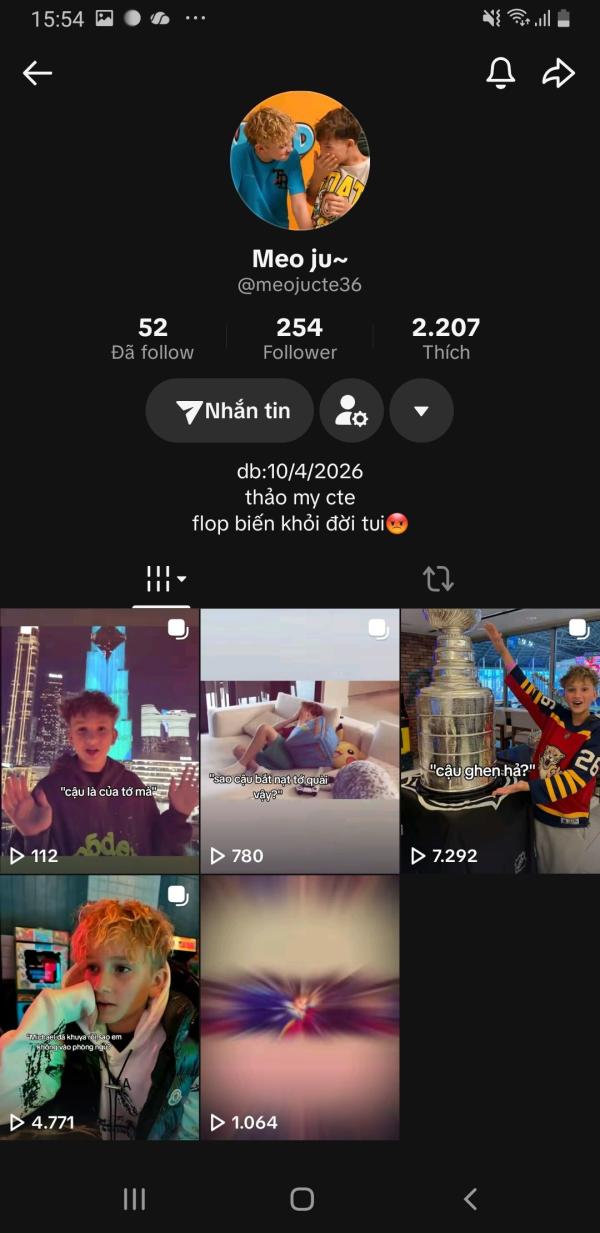Open Meo ju~ profile picture
Screen dimensions: 600x1233
point(300,161)
